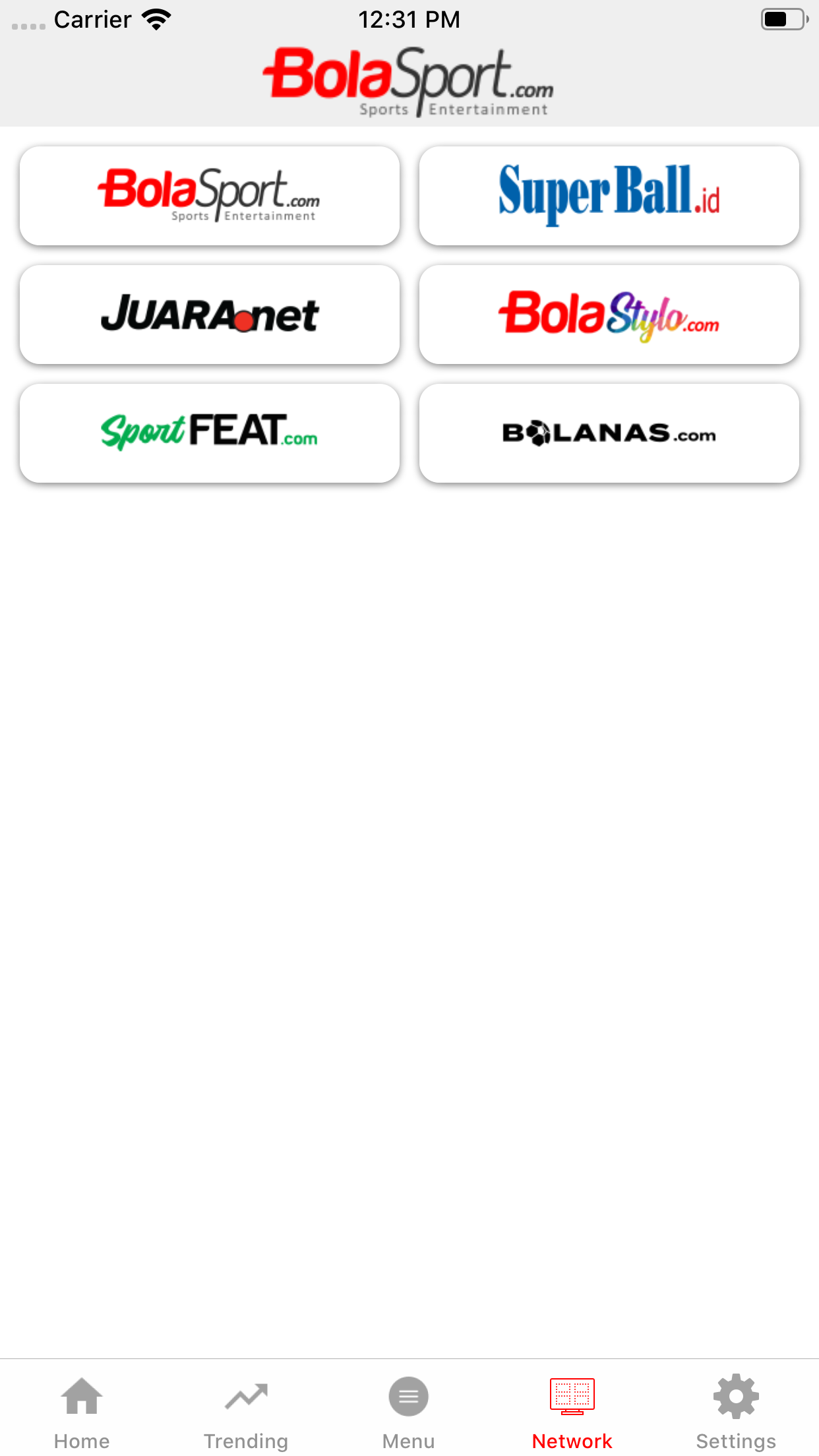Switch to the Home tab
This screenshot has width=819, height=1456.
click(82, 1441)
